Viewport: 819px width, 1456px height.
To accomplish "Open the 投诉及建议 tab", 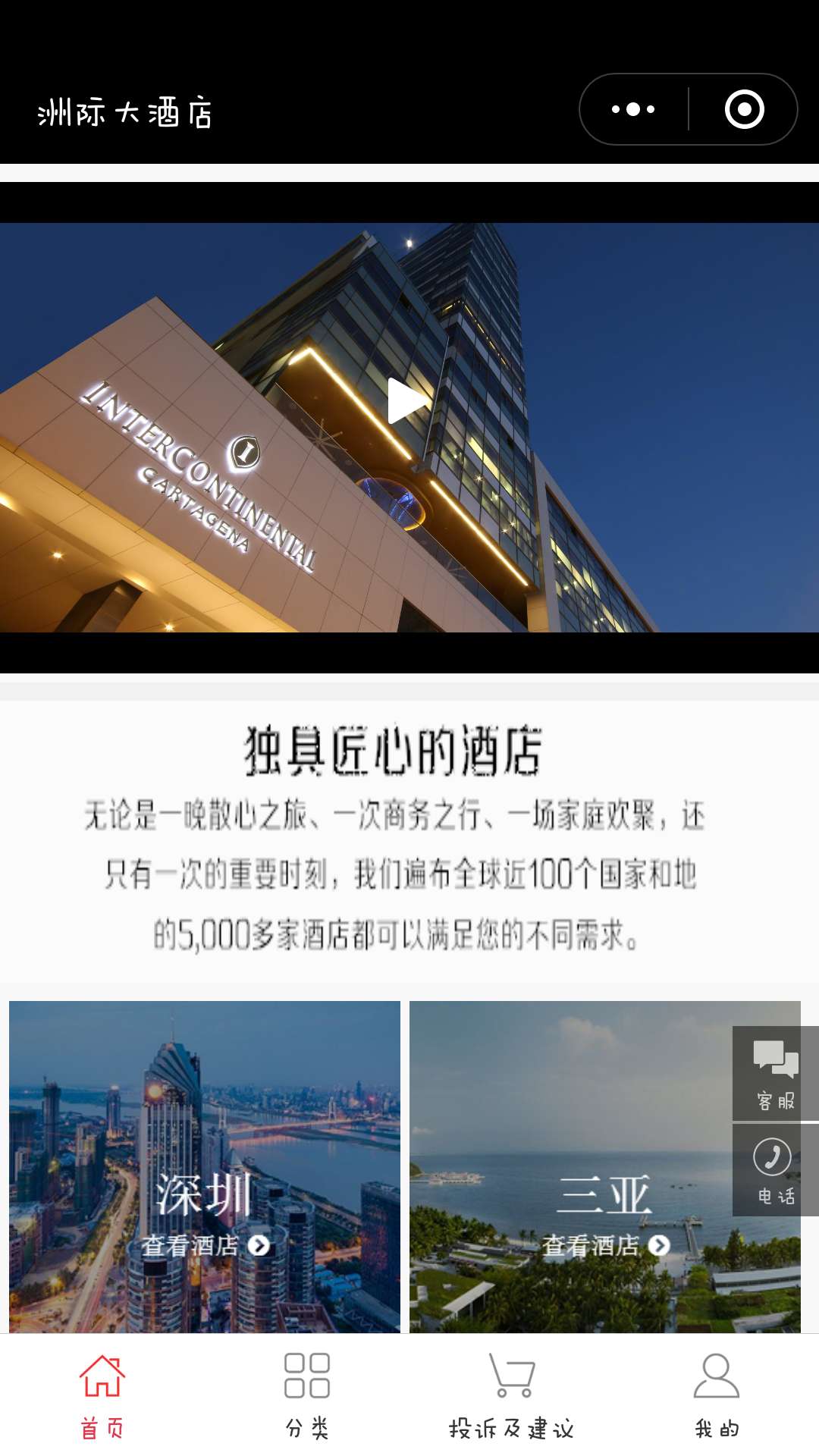I will click(512, 1395).
